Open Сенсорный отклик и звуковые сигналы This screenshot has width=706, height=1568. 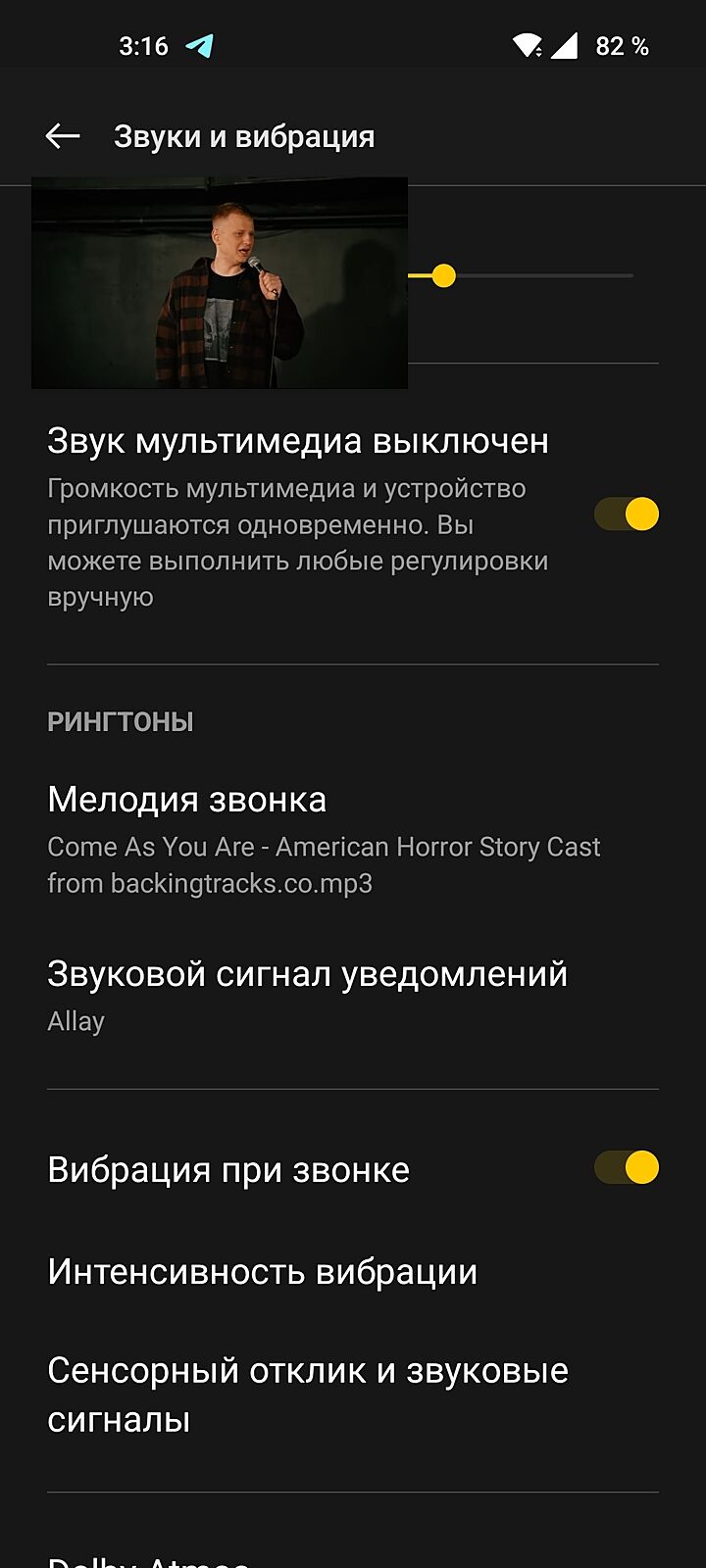tap(308, 1395)
